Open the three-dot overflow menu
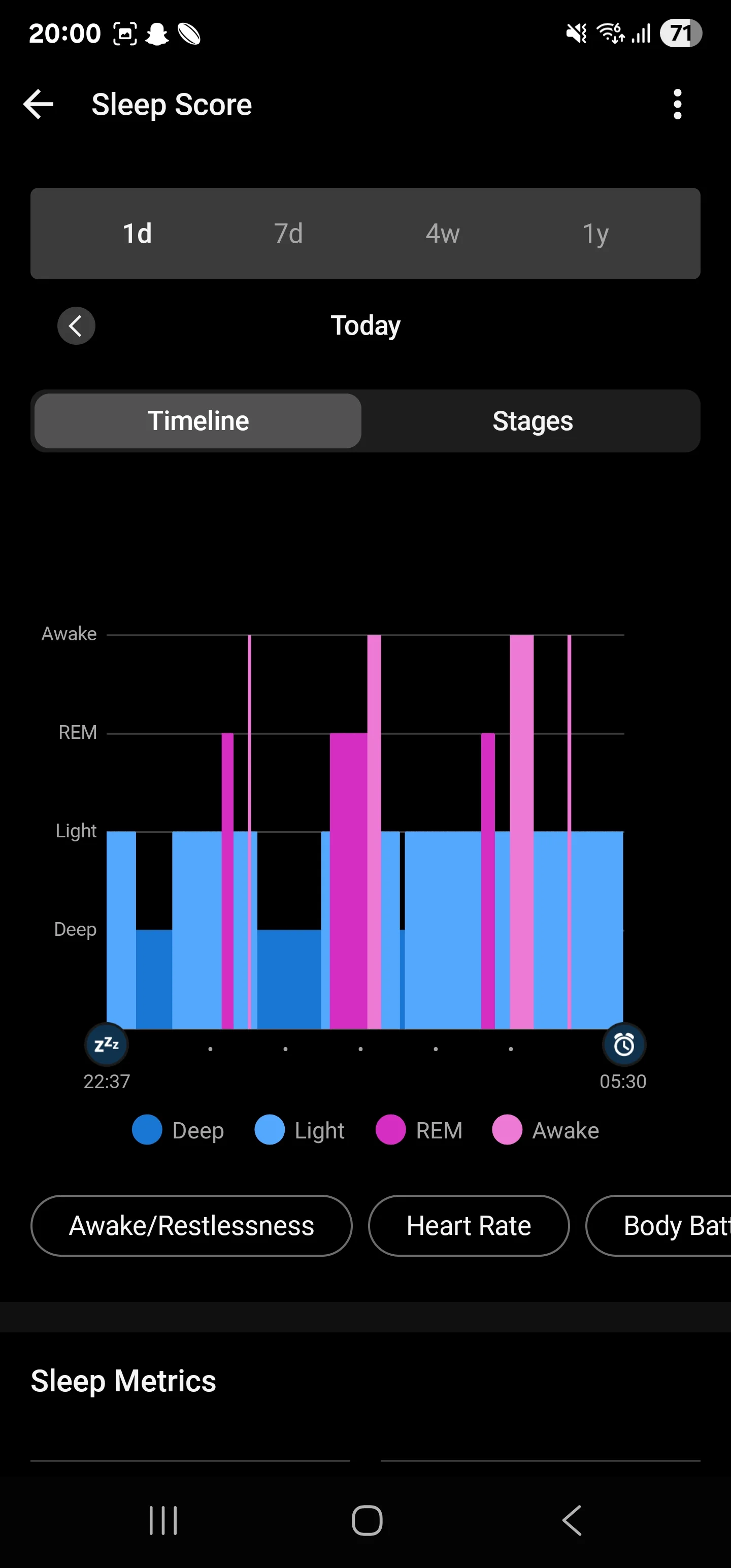 (677, 104)
